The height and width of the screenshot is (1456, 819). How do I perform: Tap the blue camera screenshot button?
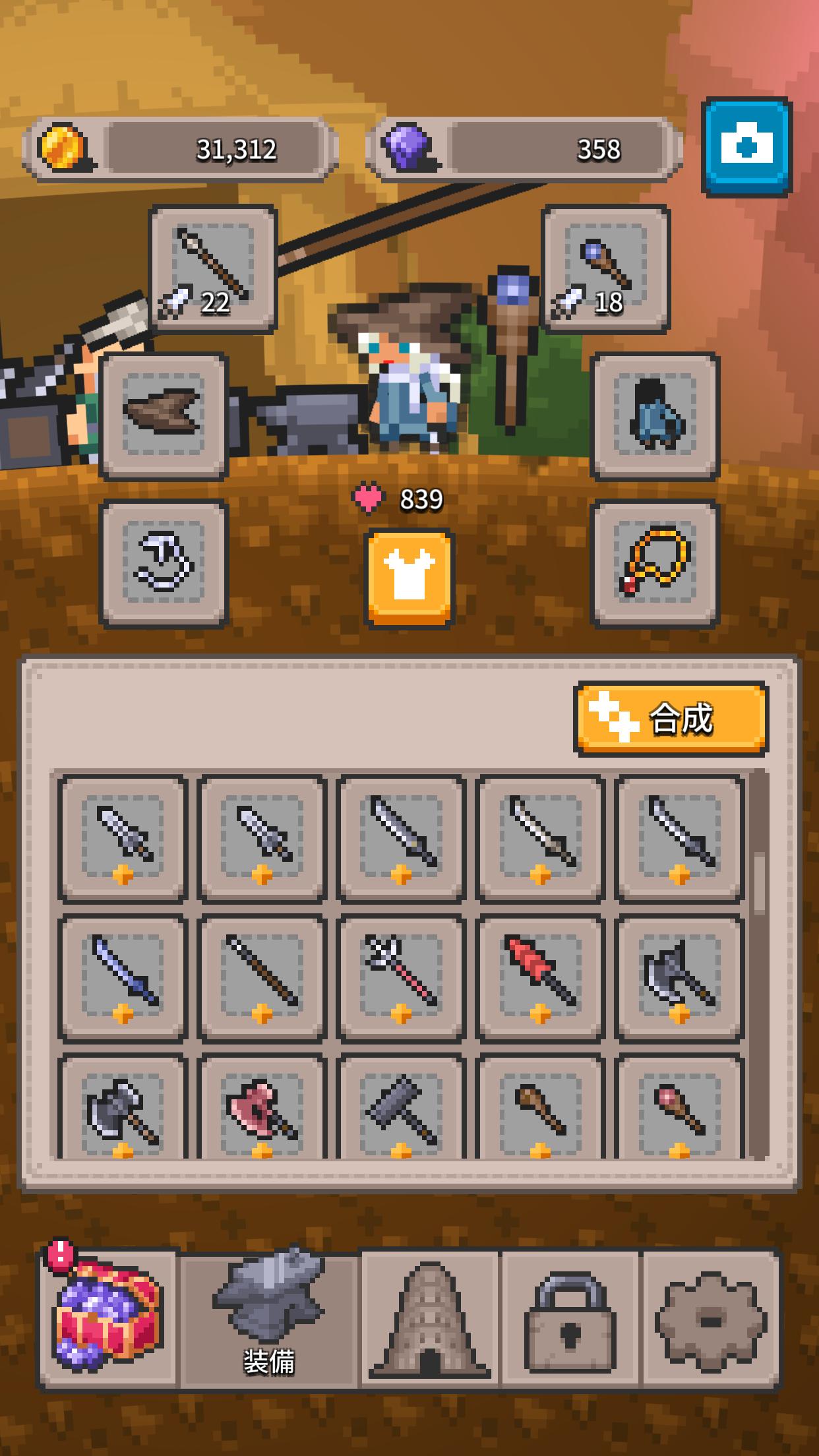tap(746, 146)
